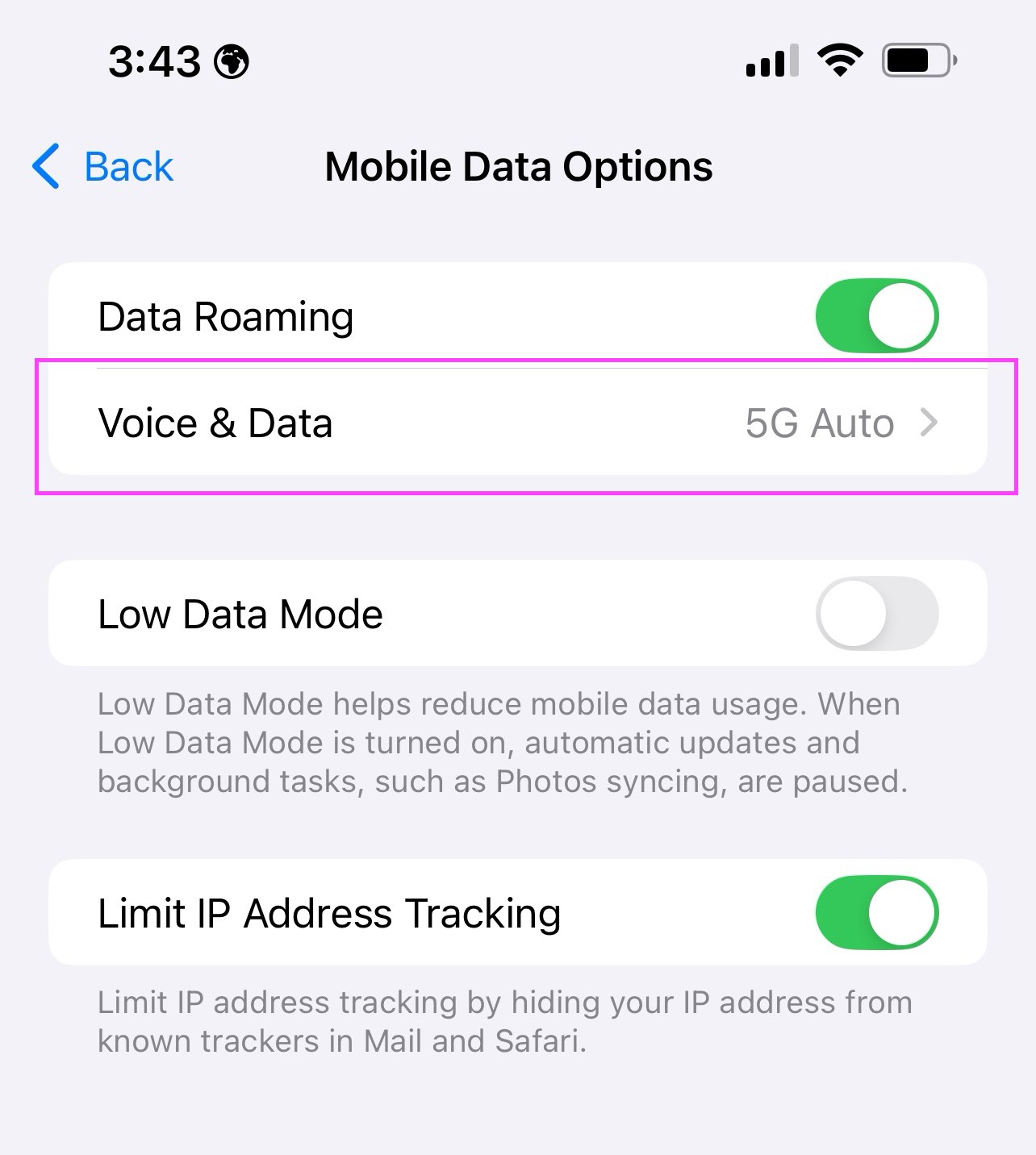This screenshot has height=1155, width=1036.
Task: Enable Low Data Mode
Action: click(876, 614)
